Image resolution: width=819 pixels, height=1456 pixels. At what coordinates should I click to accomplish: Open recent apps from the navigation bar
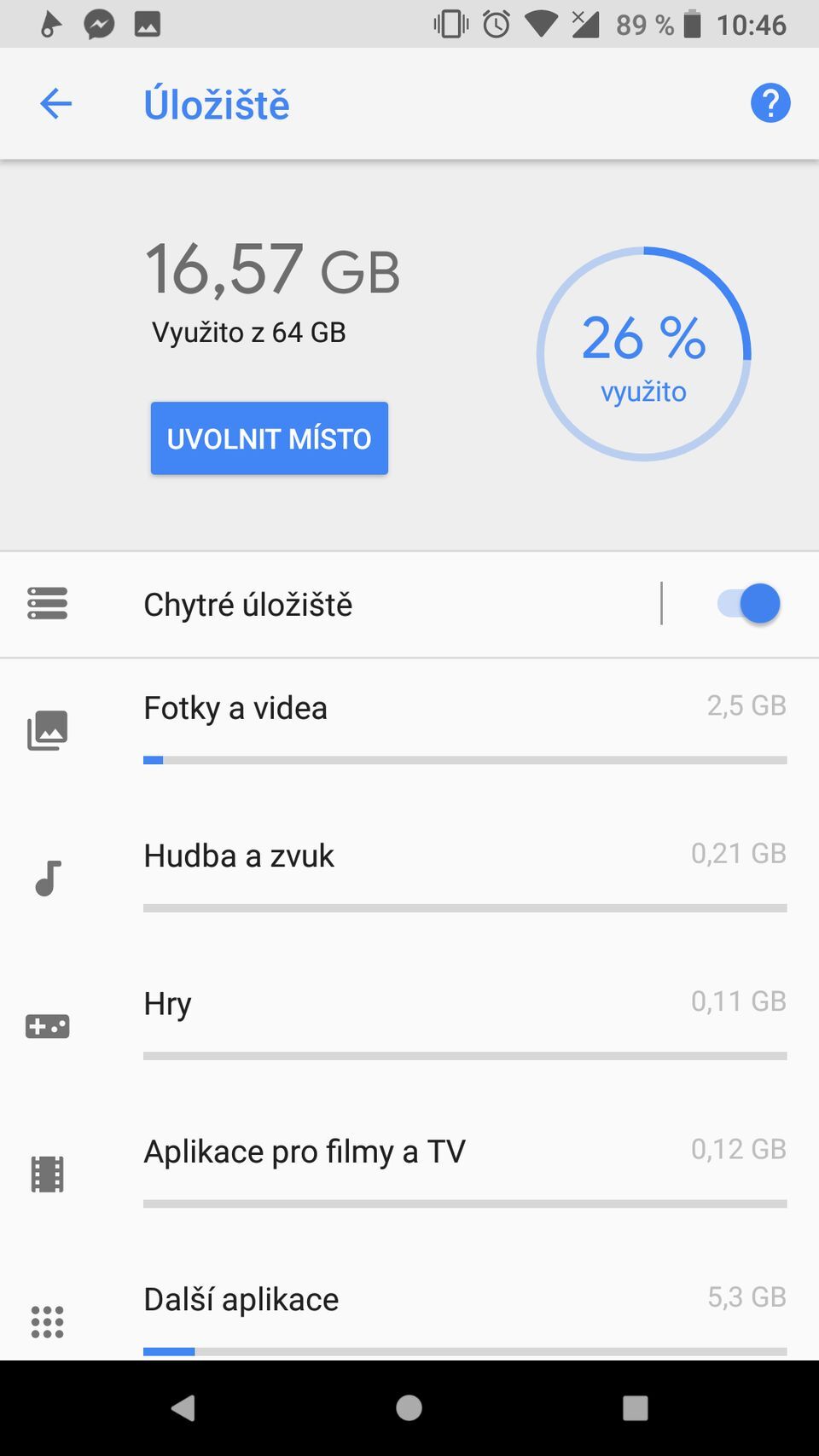(x=635, y=1407)
